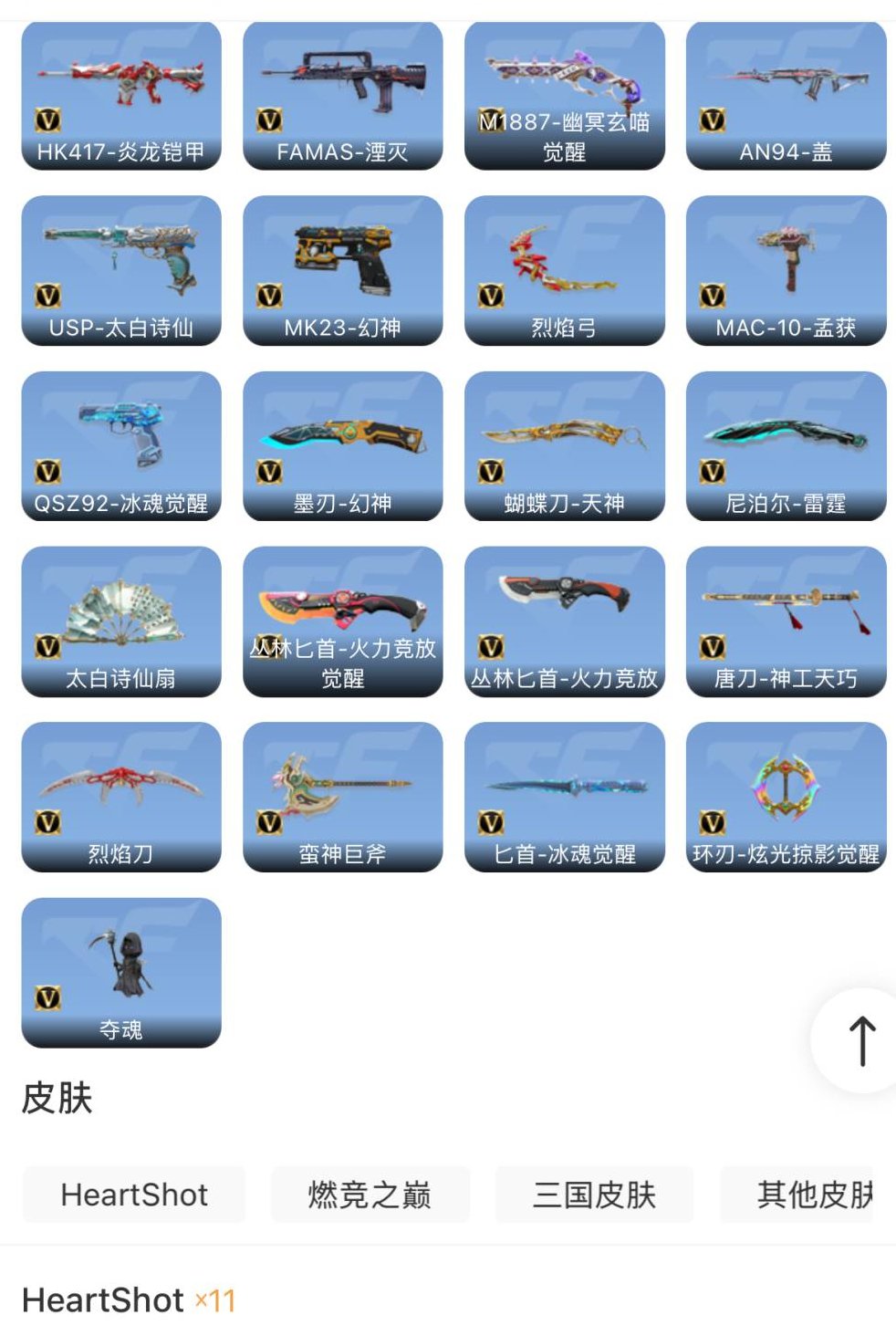
Task: Select the 蝴蝶刀-天神 knife thumbnail
Action: tap(565, 438)
